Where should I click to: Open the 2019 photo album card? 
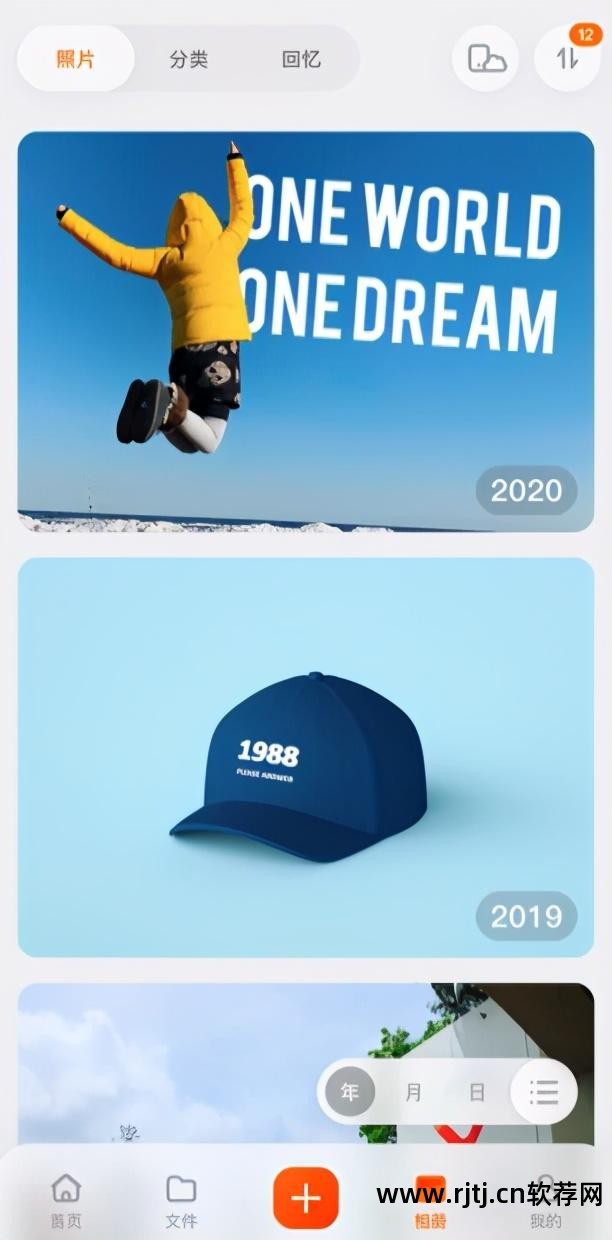pyautogui.click(x=306, y=757)
